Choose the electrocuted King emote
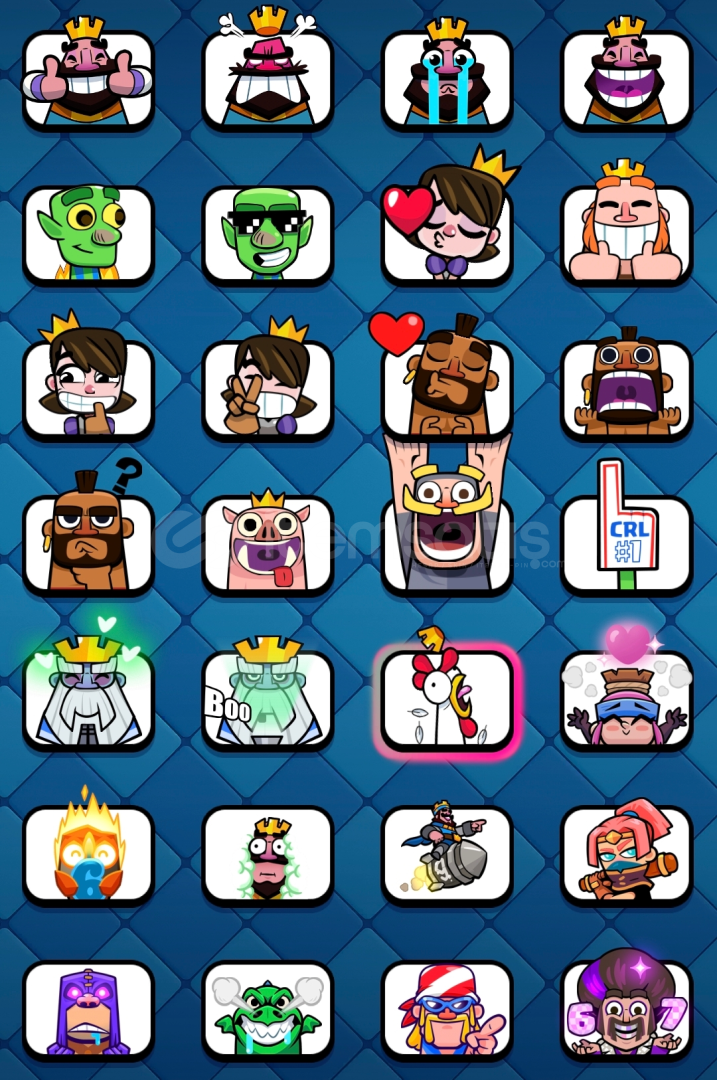717x1080 pixels. pyautogui.click(x=267, y=853)
